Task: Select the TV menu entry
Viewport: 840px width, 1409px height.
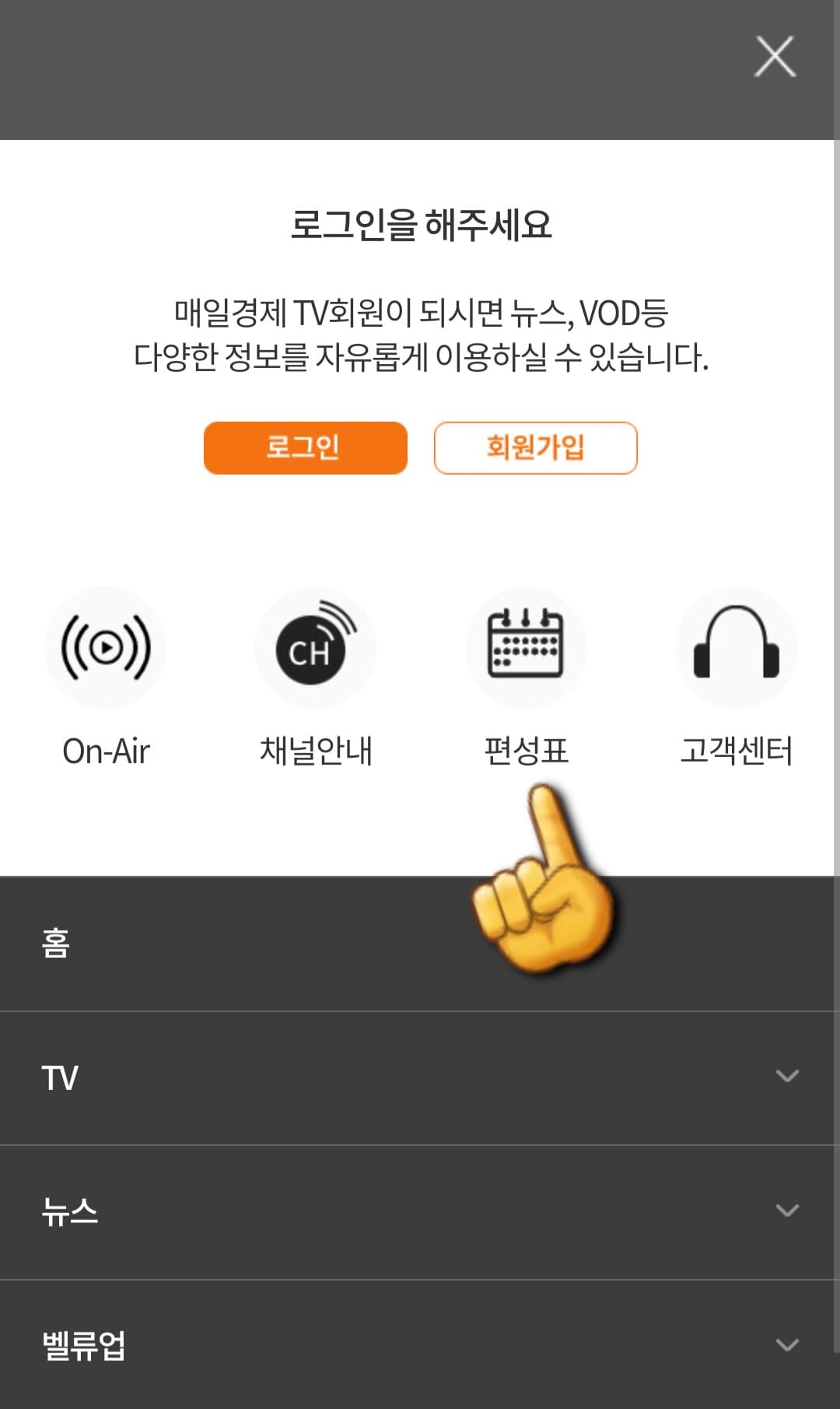Action: [x=60, y=1077]
